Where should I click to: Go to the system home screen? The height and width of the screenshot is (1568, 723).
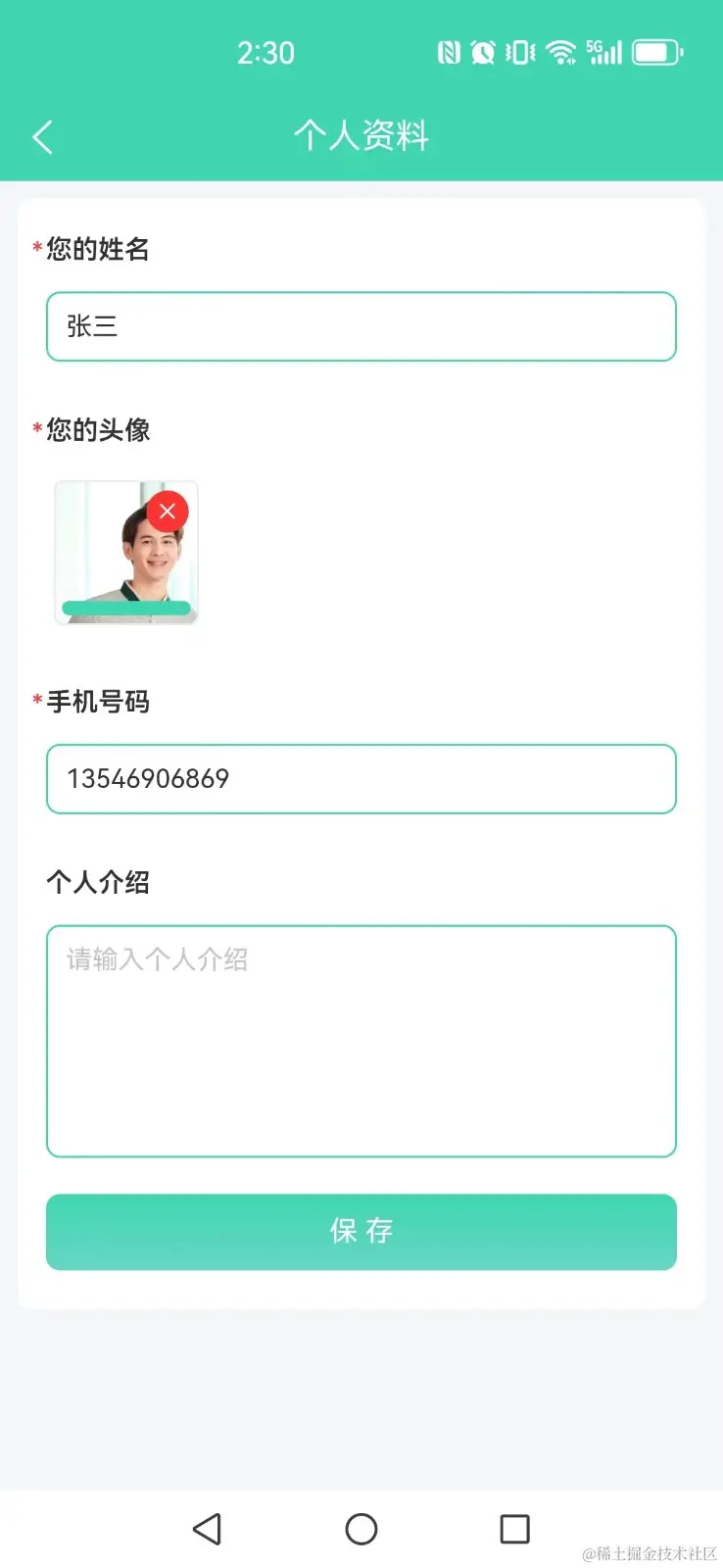coord(361,1529)
